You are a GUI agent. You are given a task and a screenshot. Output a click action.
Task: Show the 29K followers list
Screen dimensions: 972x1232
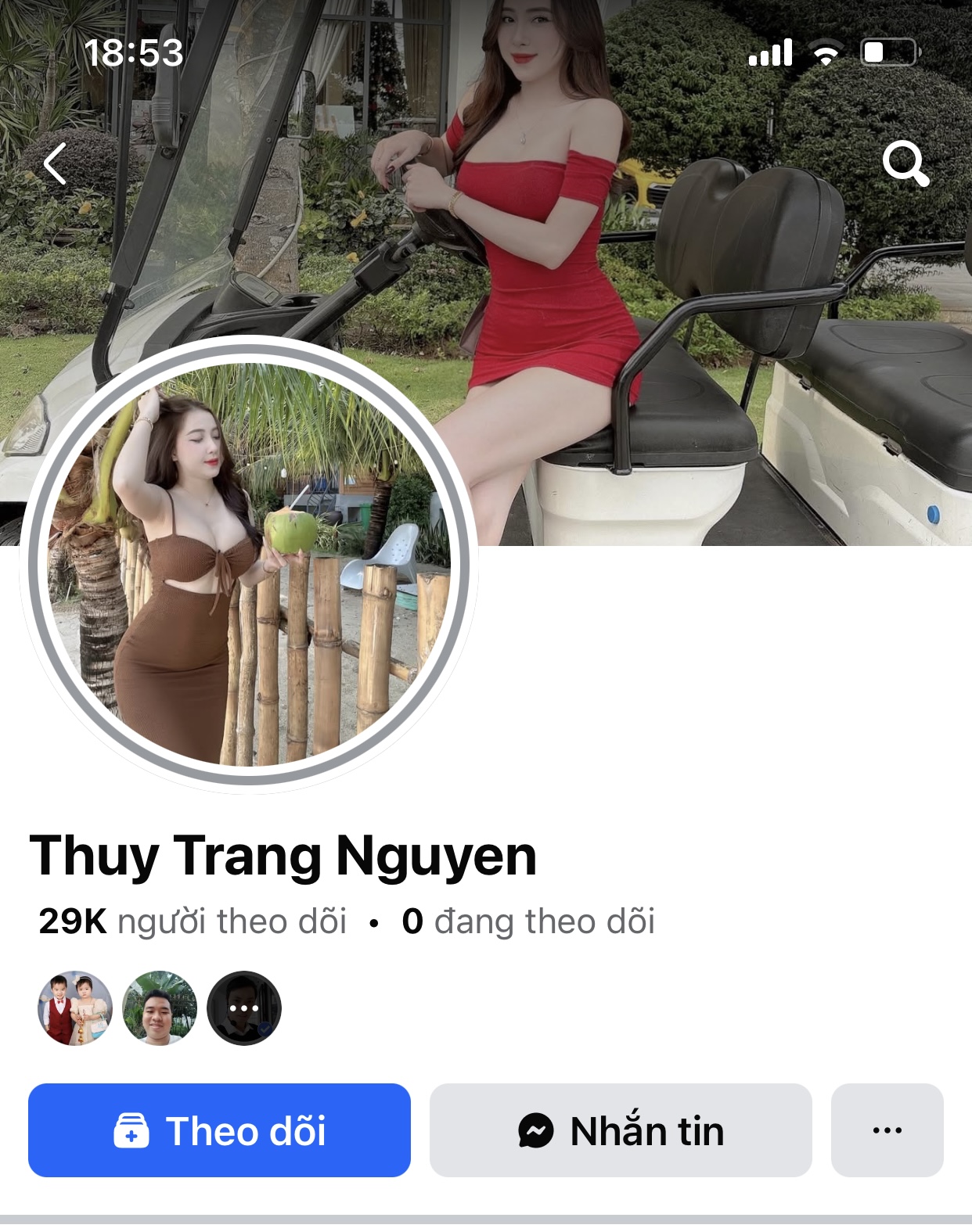pos(192,921)
